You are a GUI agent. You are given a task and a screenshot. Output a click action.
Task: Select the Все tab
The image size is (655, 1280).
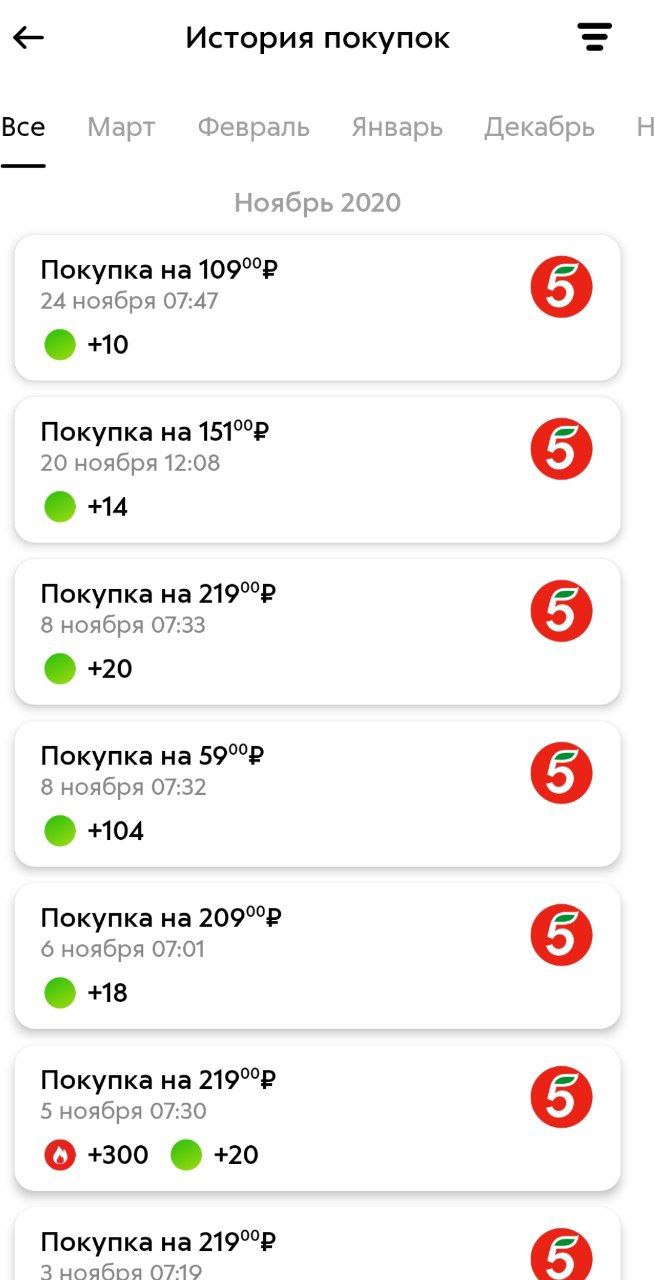tap(23, 128)
